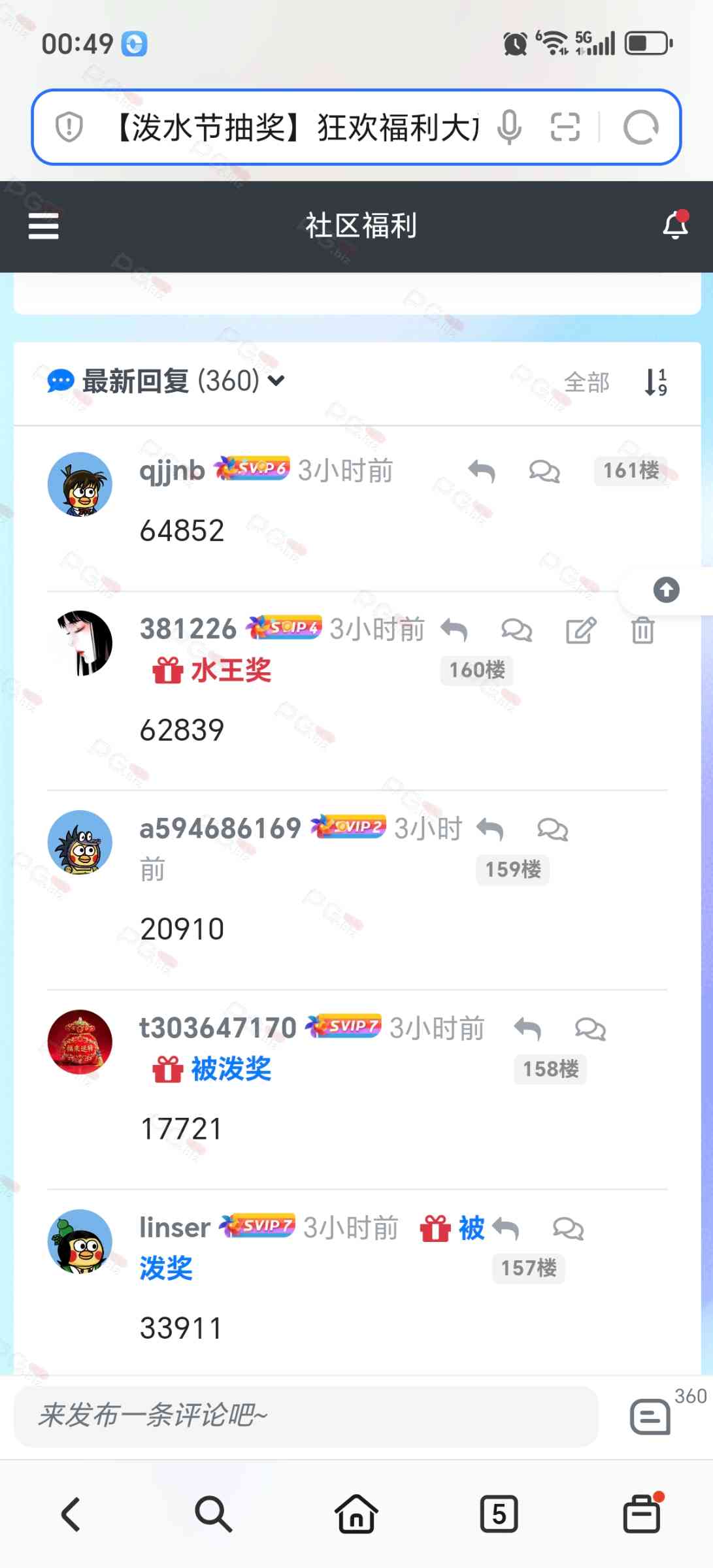
Task: Toggle the reply sort order icon
Action: point(655,382)
